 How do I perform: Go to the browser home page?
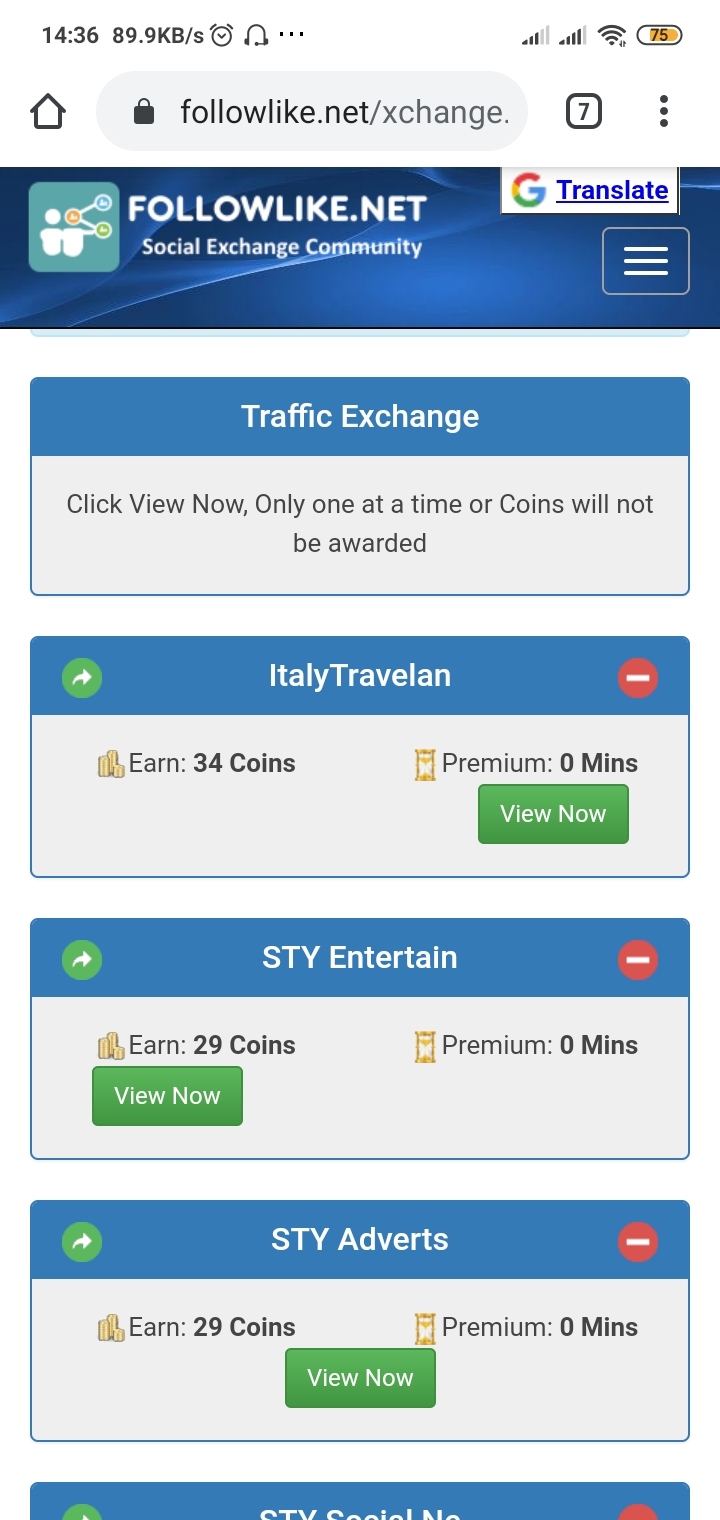tap(48, 112)
